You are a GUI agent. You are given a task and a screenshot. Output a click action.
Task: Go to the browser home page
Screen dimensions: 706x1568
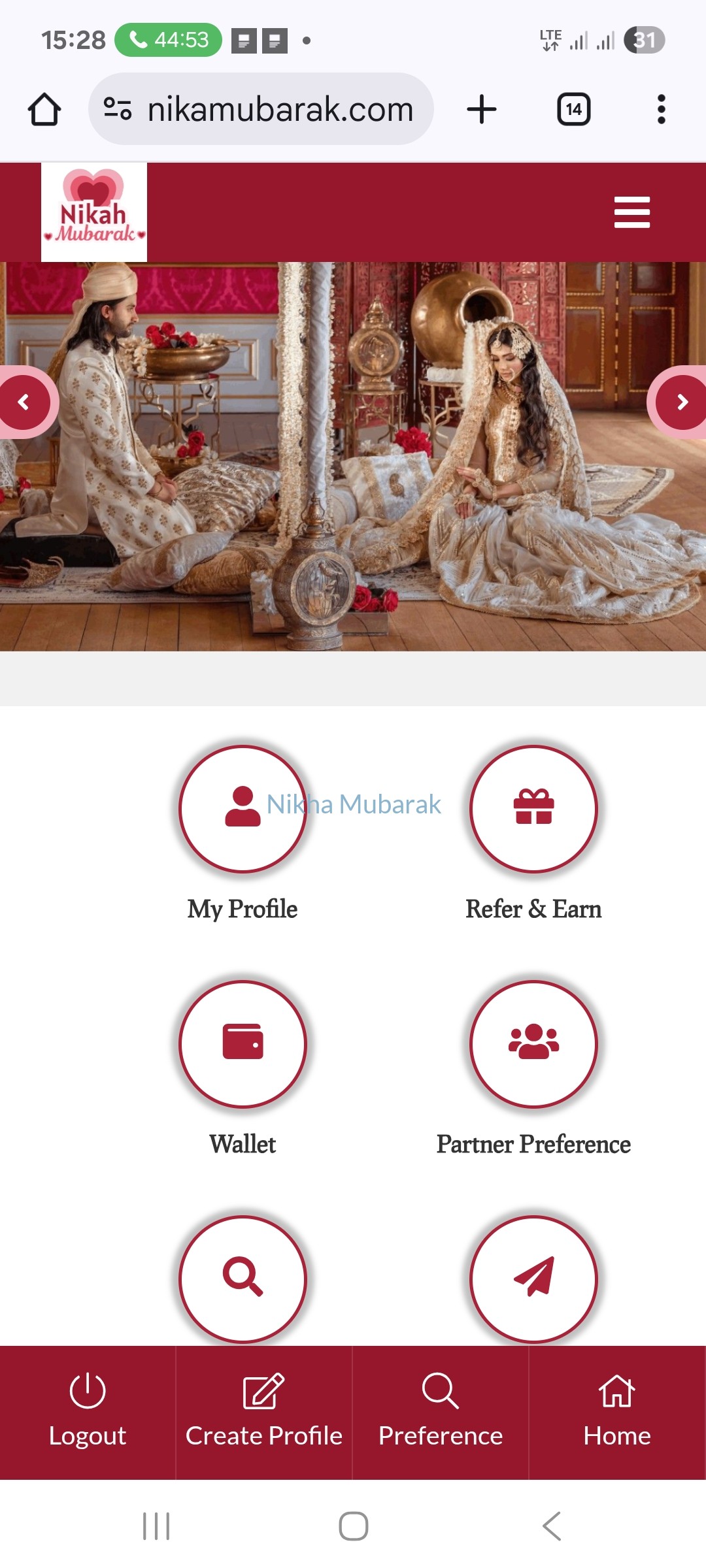tap(44, 109)
